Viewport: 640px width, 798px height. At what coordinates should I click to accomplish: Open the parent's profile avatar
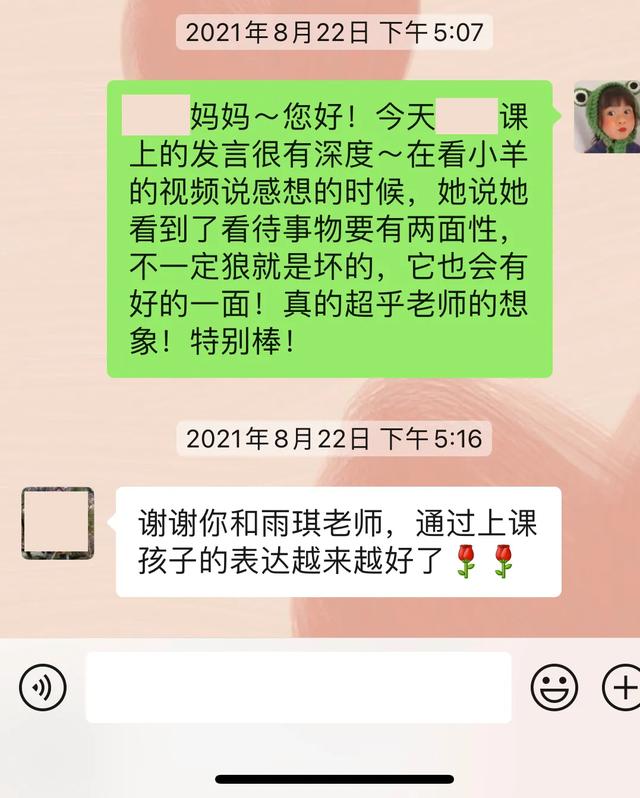[58, 523]
